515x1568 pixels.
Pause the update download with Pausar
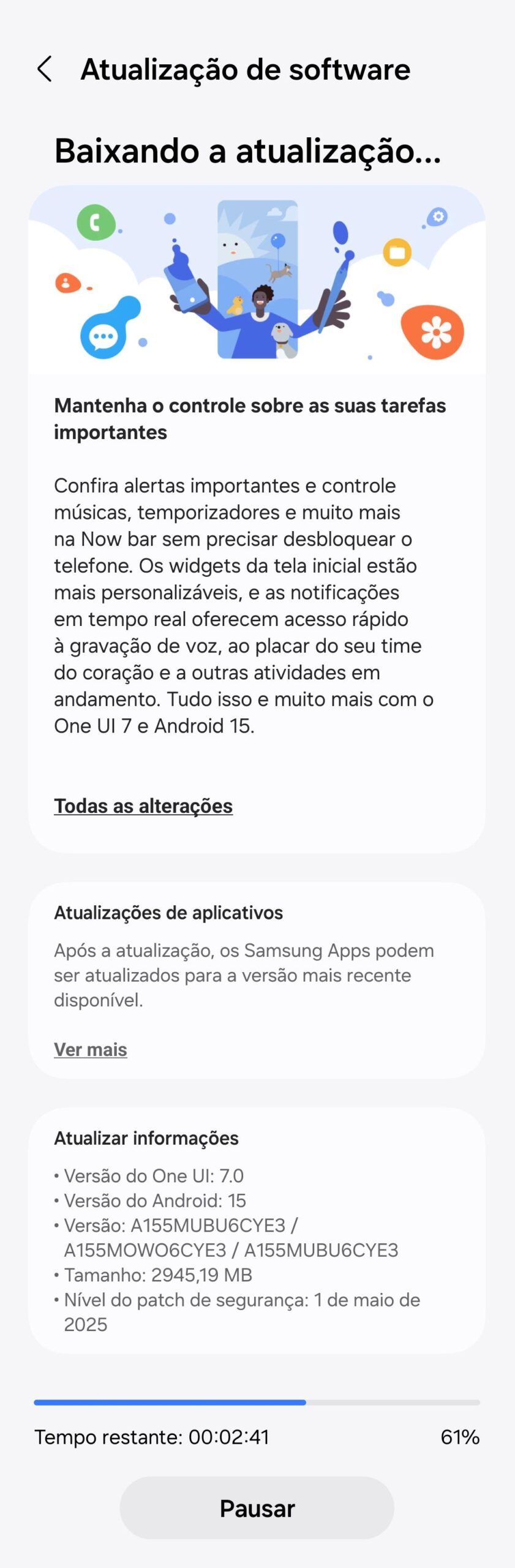(257, 1508)
